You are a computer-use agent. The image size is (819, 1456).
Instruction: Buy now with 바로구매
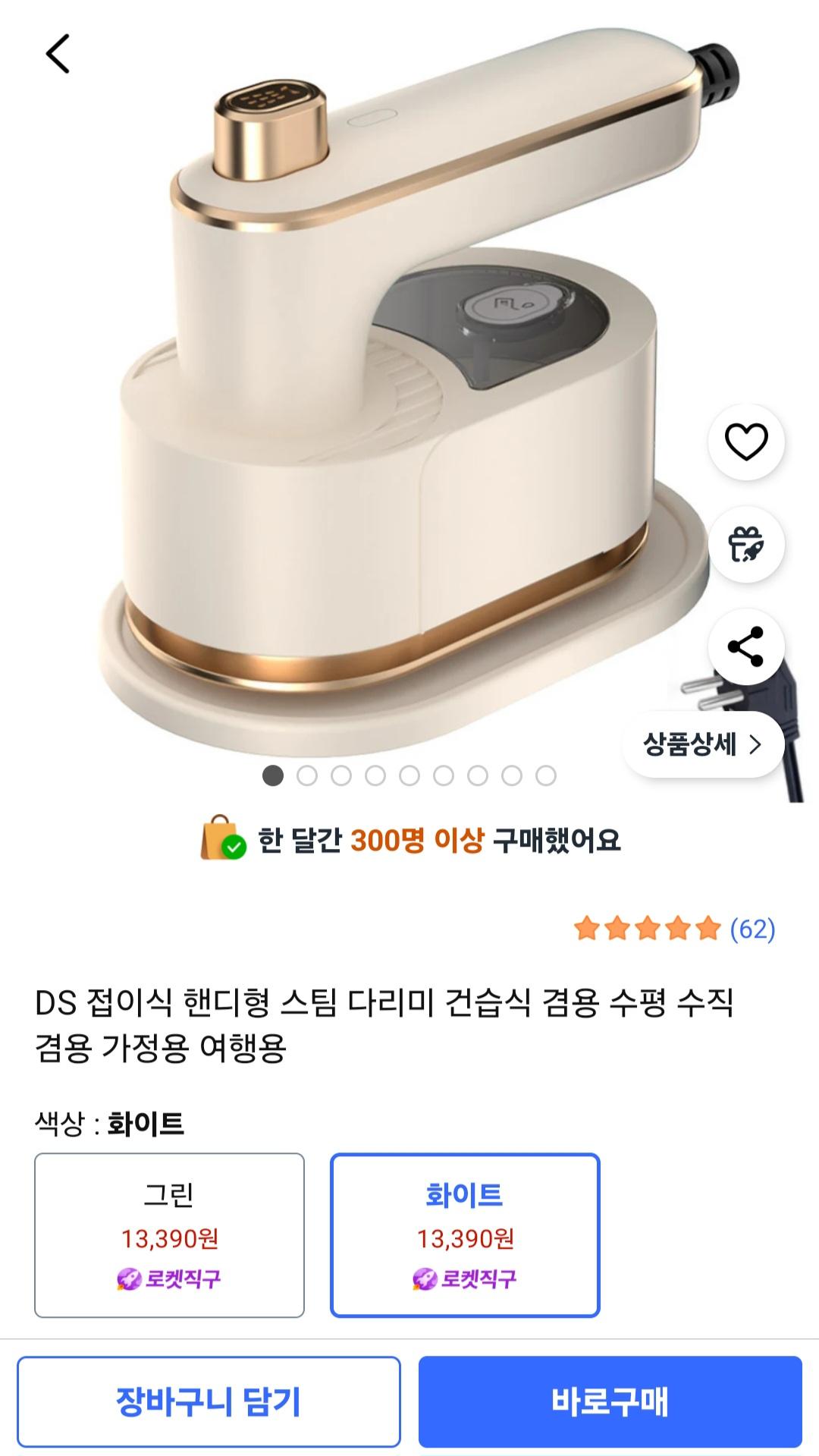point(610,1401)
